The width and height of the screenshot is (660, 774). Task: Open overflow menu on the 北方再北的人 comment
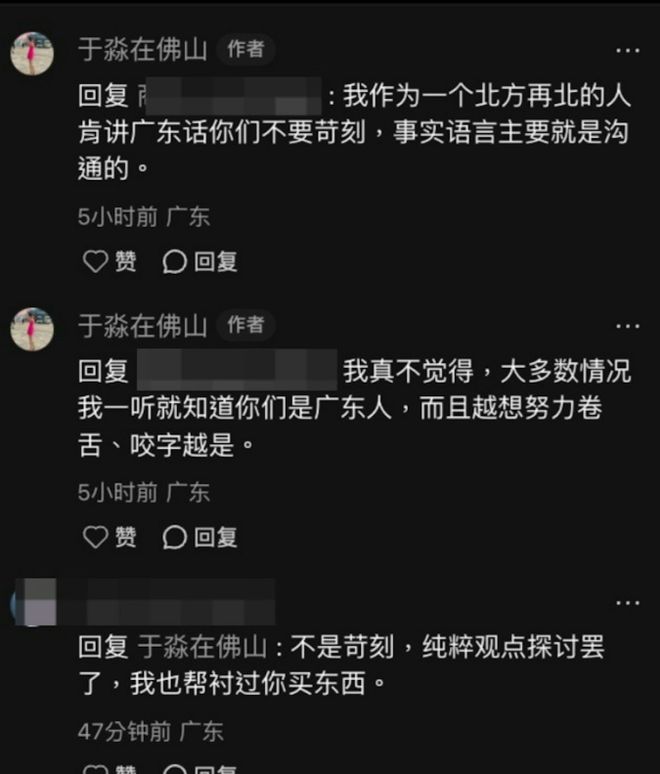(x=627, y=50)
